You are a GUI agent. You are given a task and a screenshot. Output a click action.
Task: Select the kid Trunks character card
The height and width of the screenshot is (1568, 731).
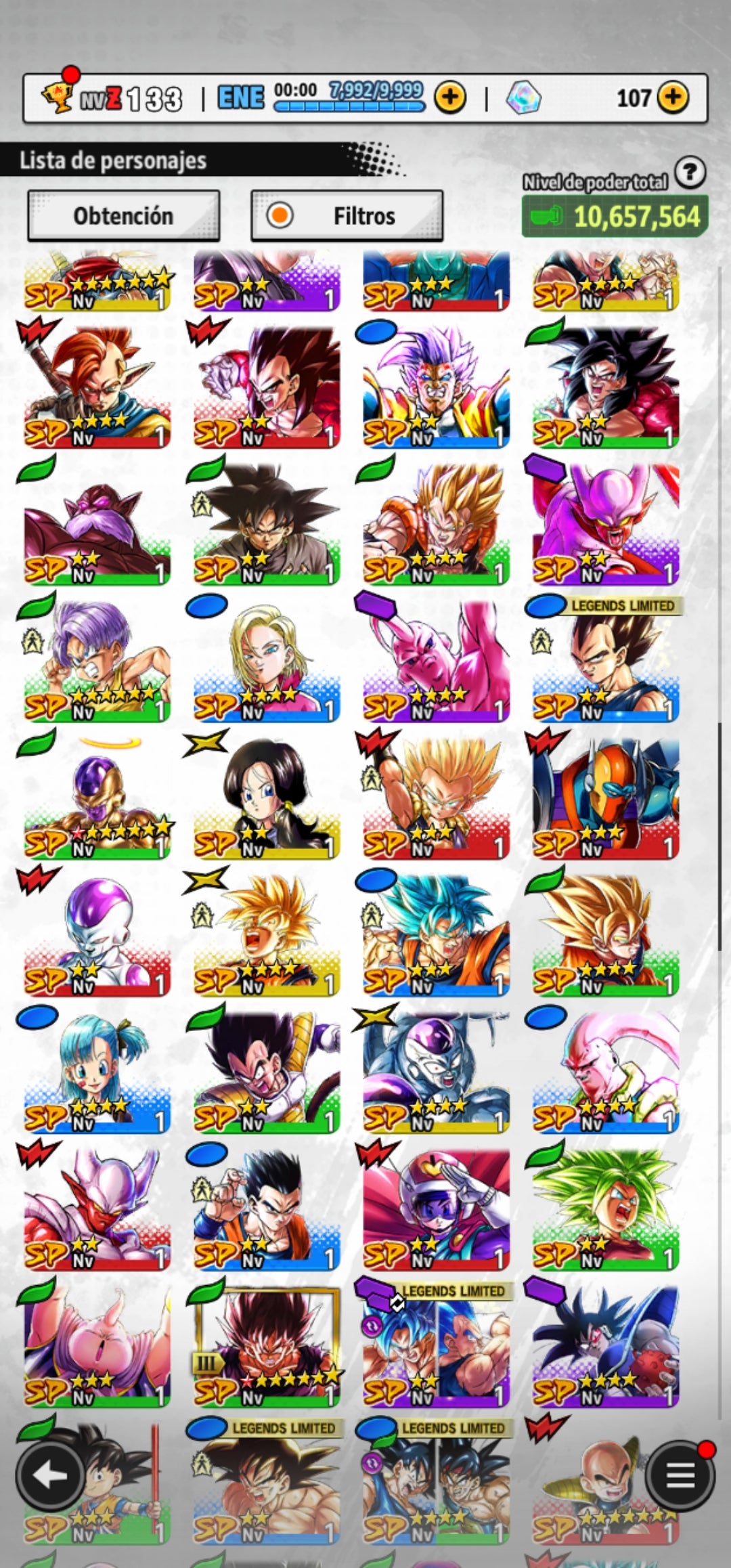(x=97, y=660)
